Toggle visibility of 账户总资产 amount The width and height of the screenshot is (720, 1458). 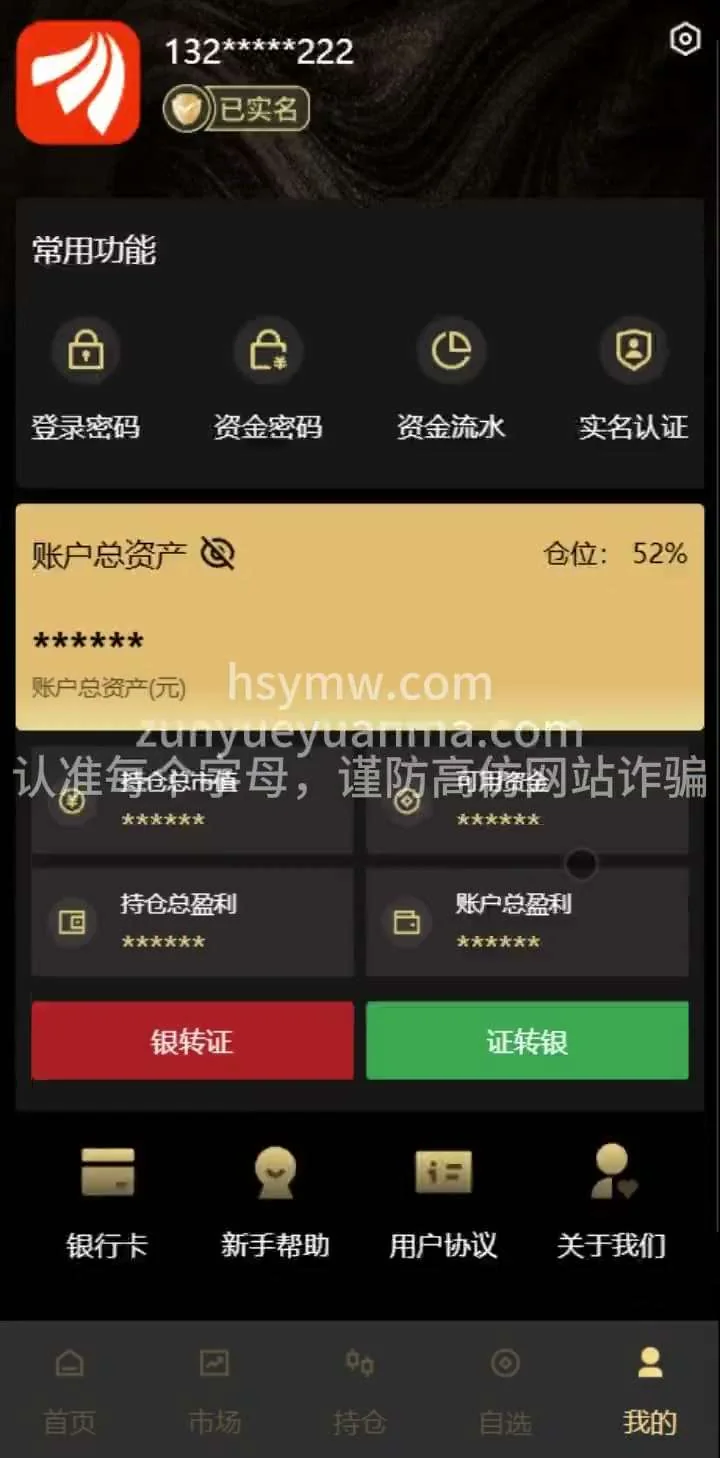217,553
